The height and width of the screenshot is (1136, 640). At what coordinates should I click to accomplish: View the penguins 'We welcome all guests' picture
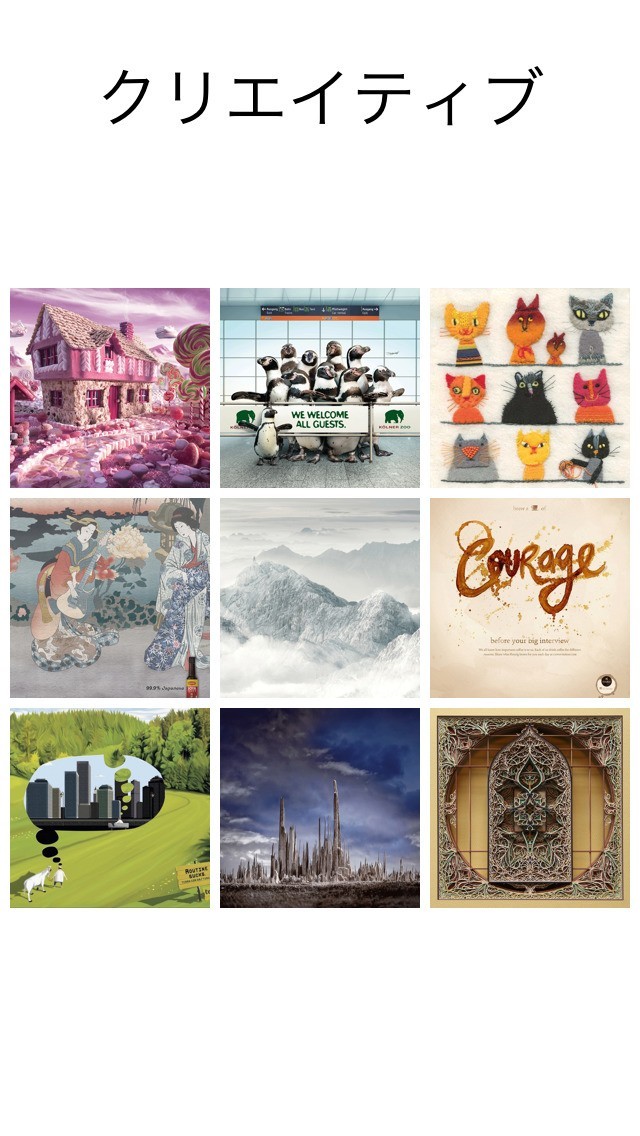pos(320,388)
